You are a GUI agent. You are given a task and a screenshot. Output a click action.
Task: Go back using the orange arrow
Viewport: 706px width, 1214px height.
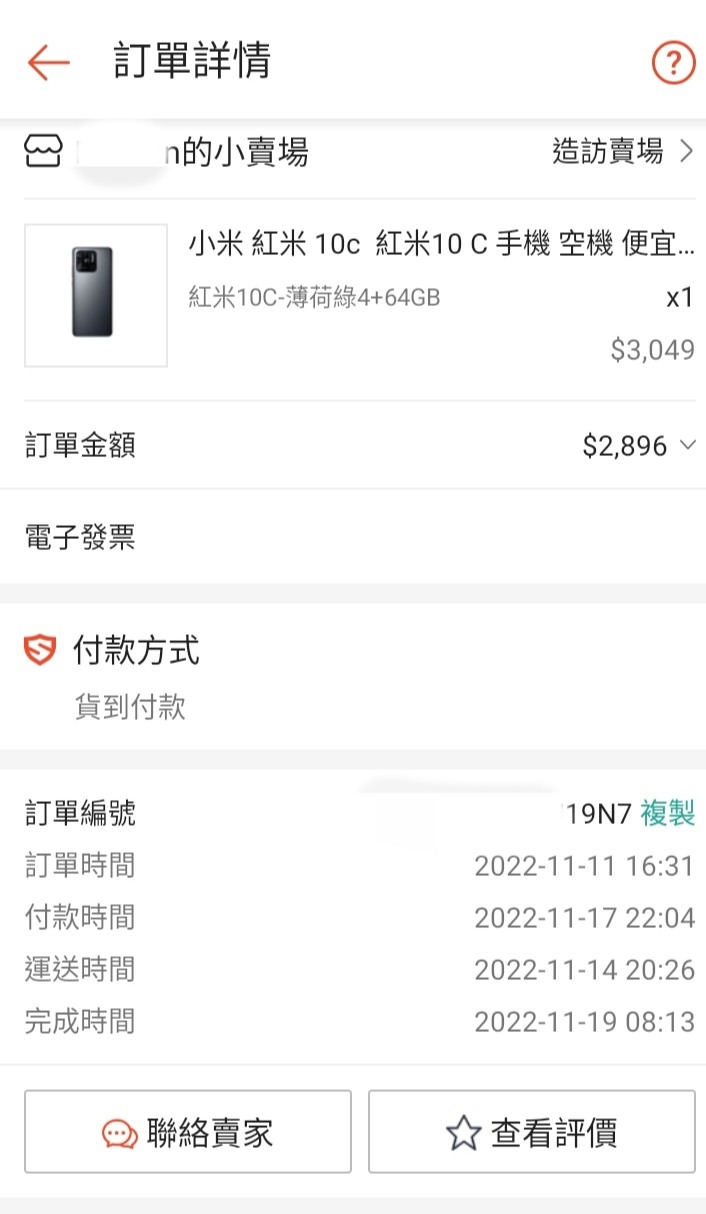pyautogui.click(x=48, y=62)
